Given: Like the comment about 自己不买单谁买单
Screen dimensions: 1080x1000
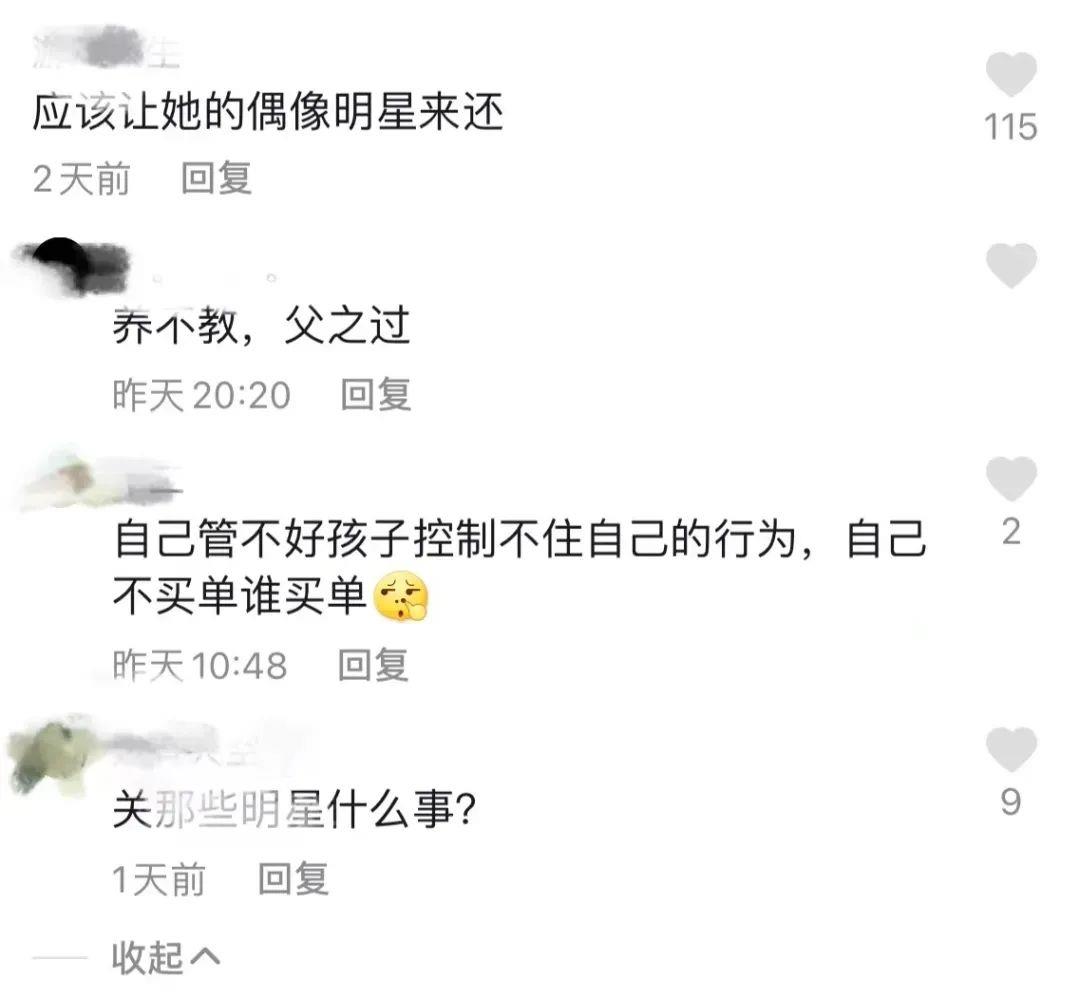Looking at the screenshot, I should (1010, 480).
